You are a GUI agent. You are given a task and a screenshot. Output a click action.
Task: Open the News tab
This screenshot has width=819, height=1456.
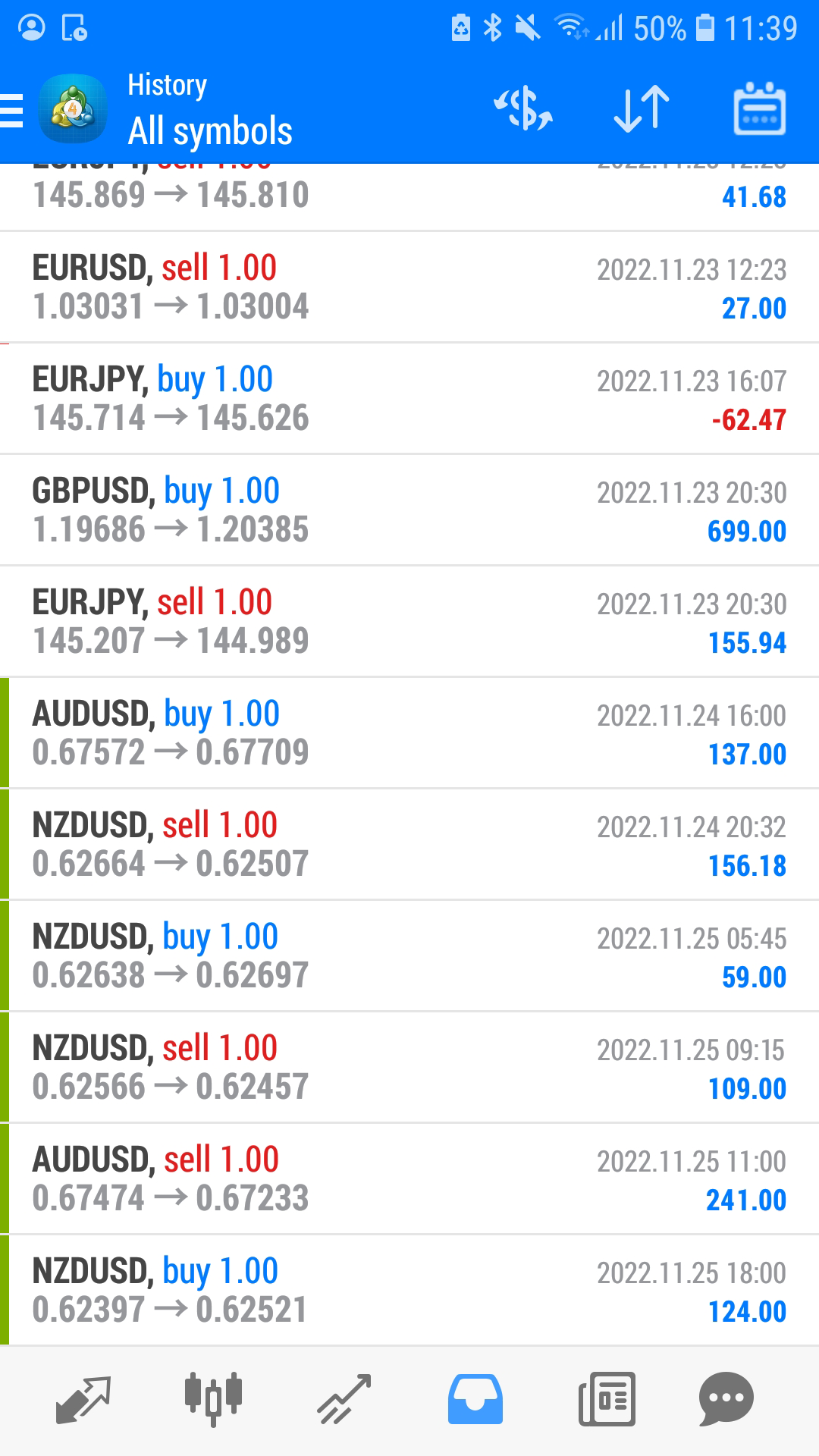coord(607,1399)
